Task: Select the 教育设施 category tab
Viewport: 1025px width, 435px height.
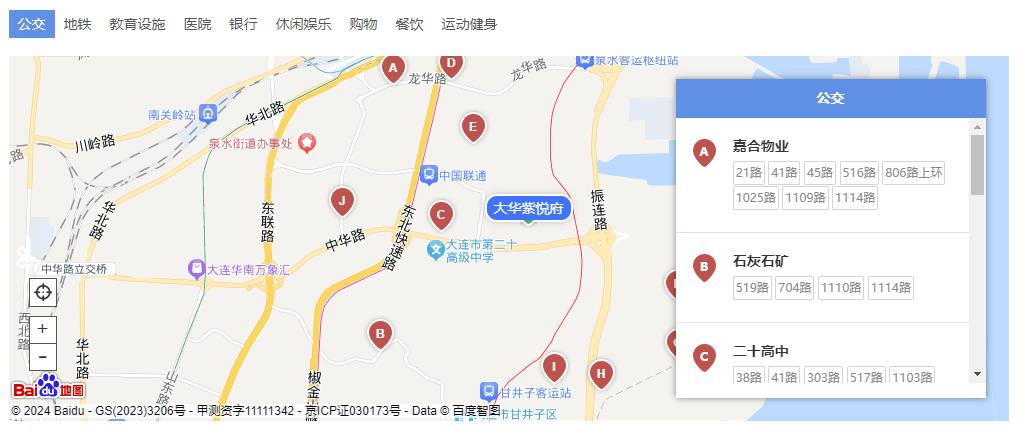Action: coord(137,24)
